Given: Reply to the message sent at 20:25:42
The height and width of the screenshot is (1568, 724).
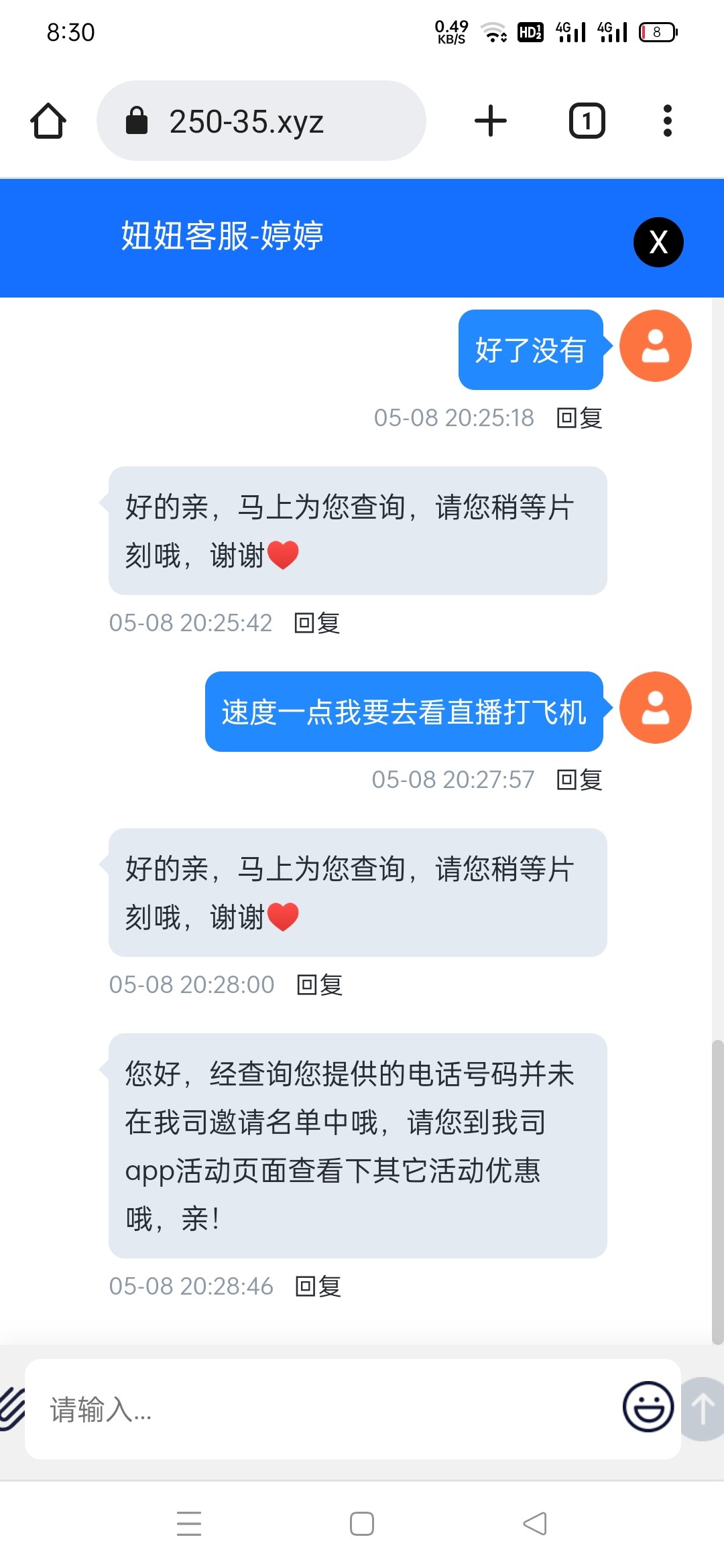Looking at the screenshot, I should [x=317, y=623].
